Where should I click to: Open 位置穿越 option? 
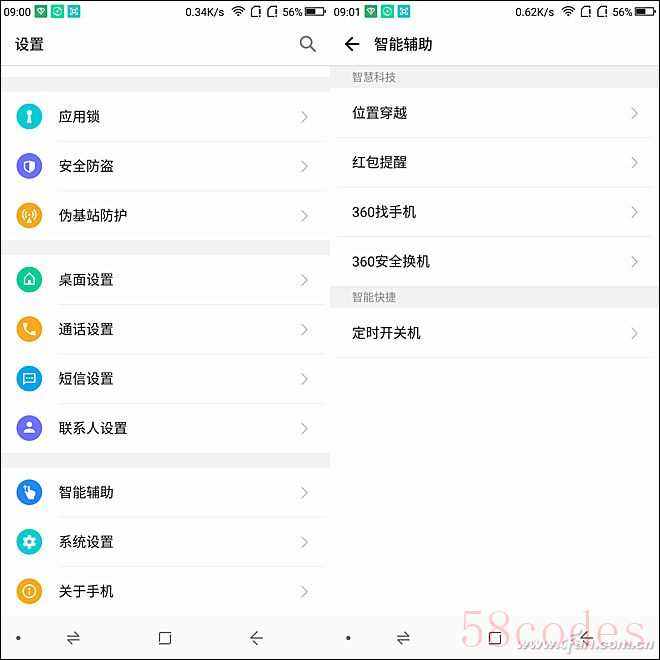pyautogui.click(x=494, y=113)
